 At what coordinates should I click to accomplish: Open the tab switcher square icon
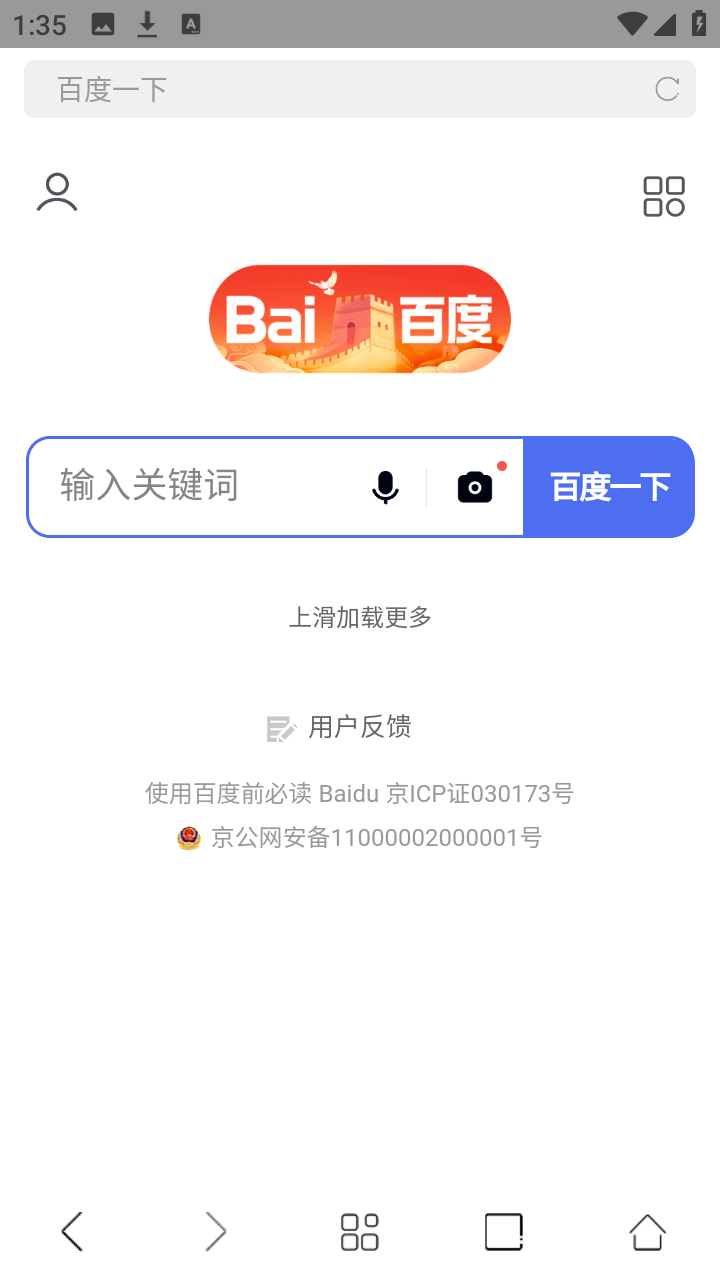503,1231
